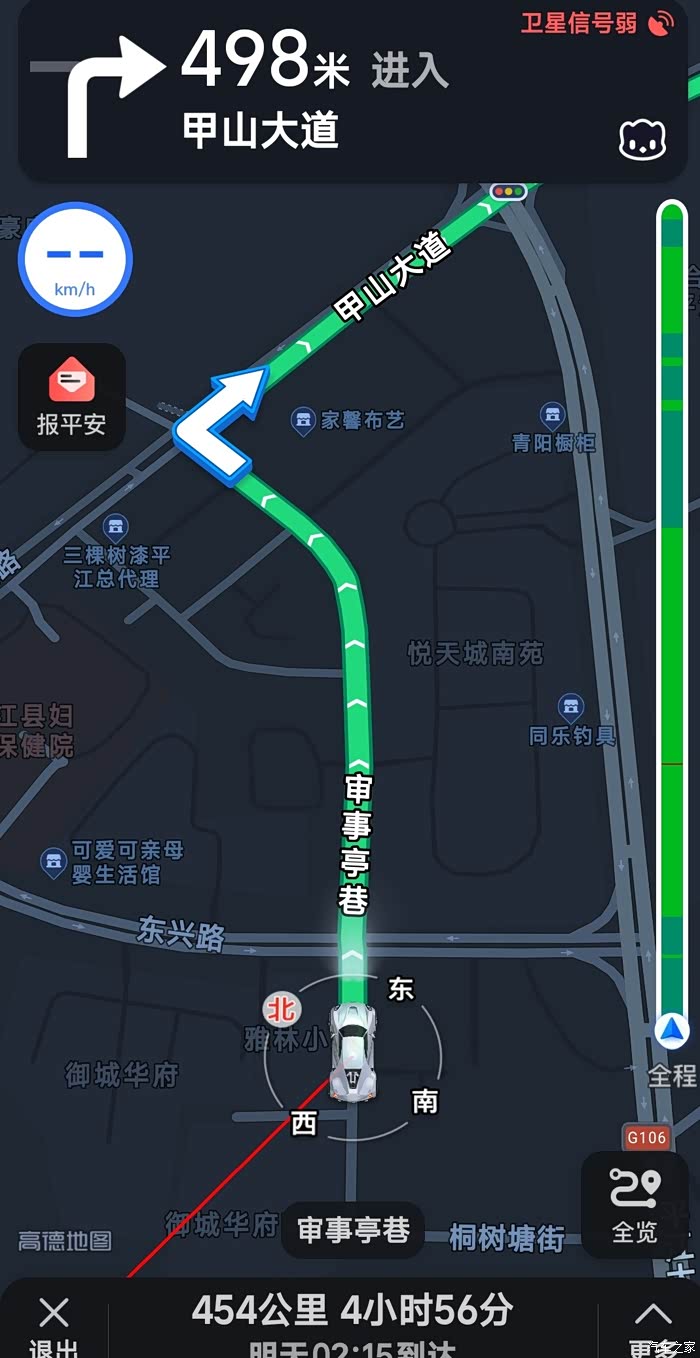Open the cat voice assistant icon

click(643, 140)
